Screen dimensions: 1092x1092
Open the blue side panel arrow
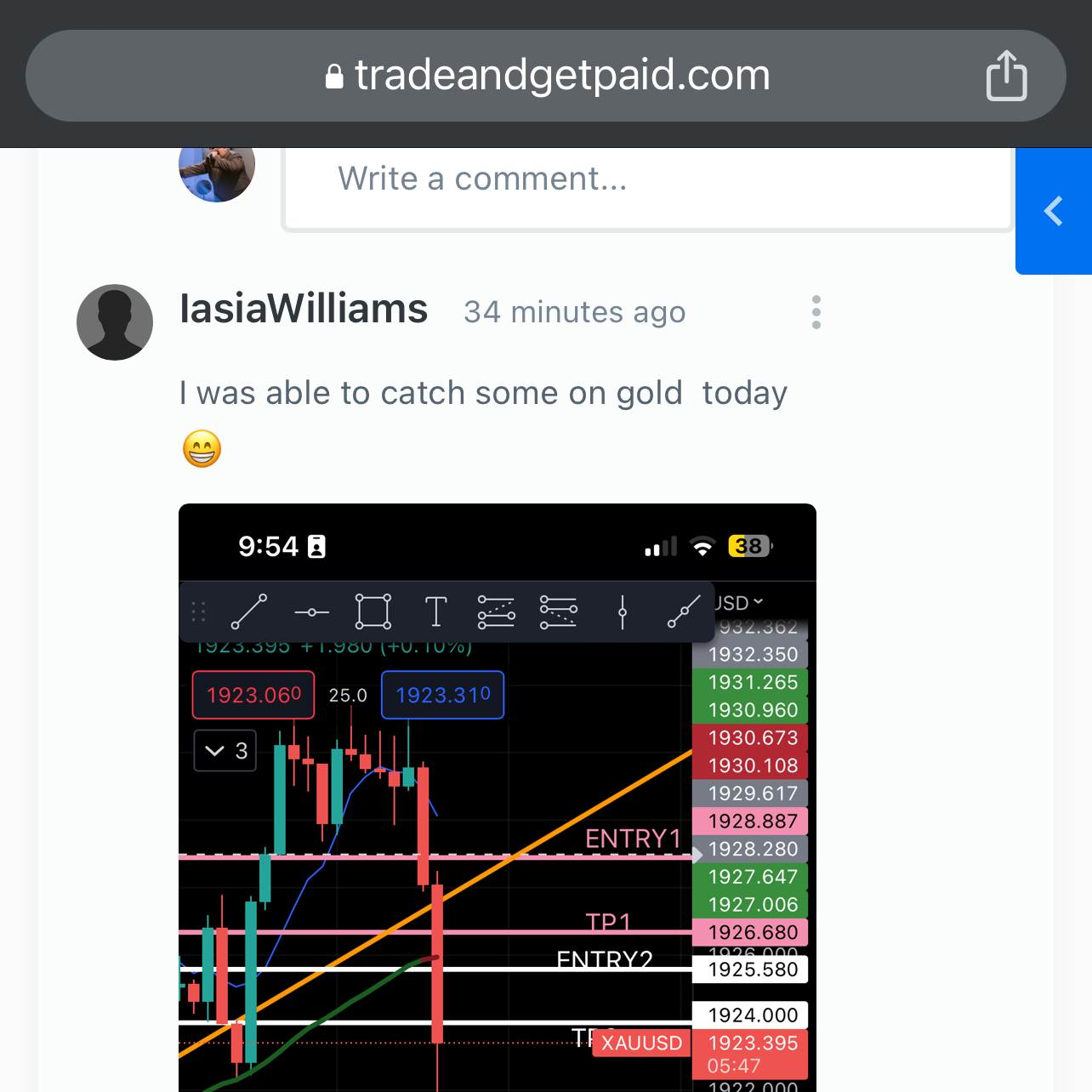[x=1054, y=211]
